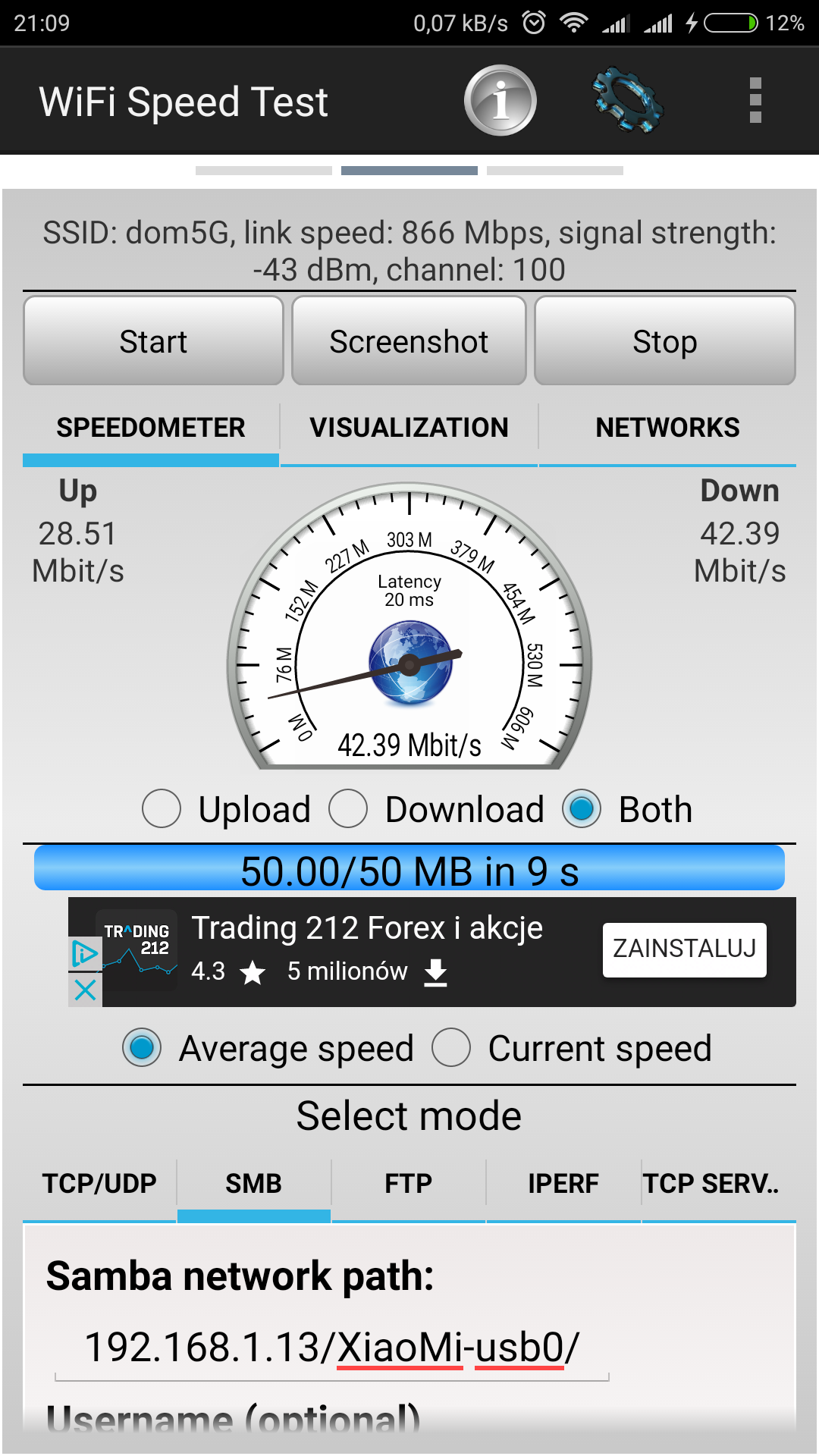Switch mode to FTP
Screen dimensions: 819x1456
pos(408,1184)
